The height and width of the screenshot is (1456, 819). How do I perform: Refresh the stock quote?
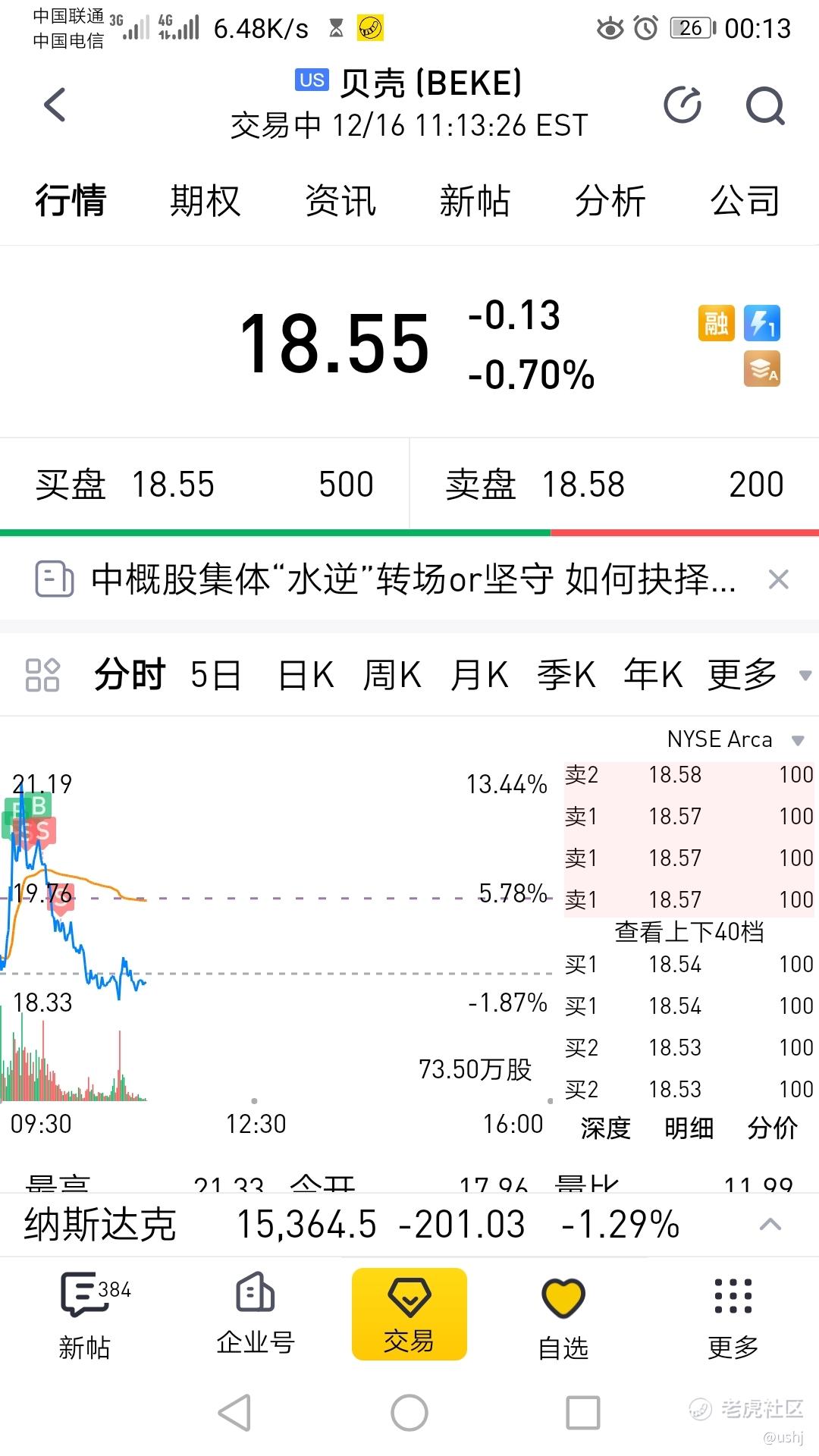682,105
